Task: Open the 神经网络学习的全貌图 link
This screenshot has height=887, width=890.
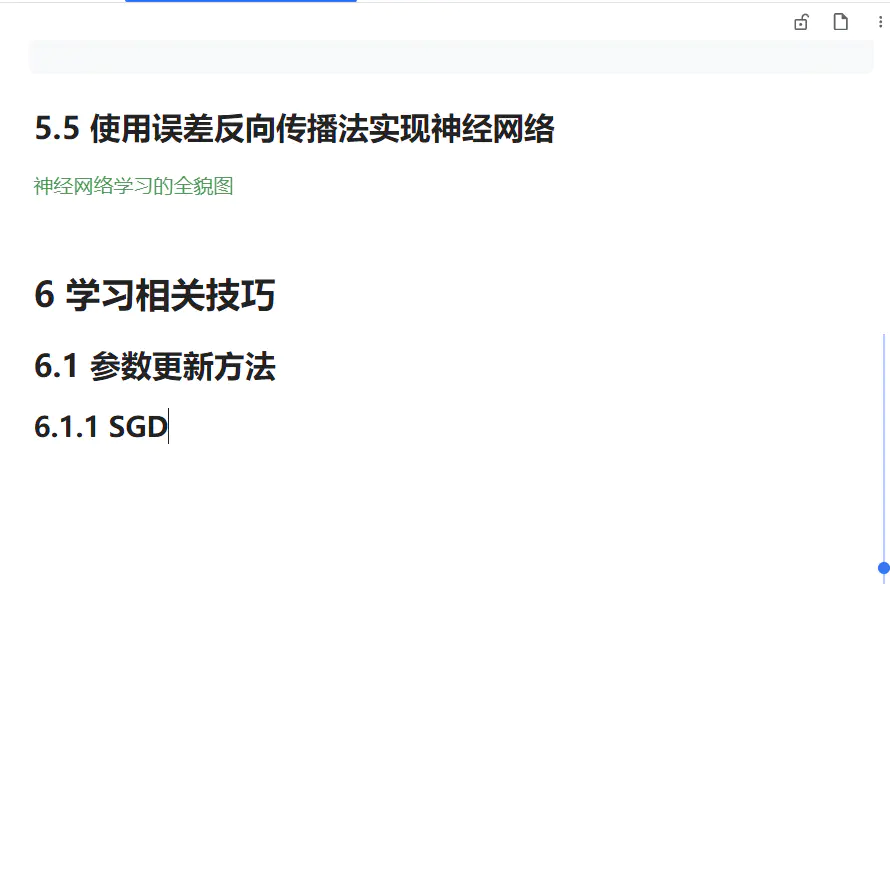Action: [133, 186]
